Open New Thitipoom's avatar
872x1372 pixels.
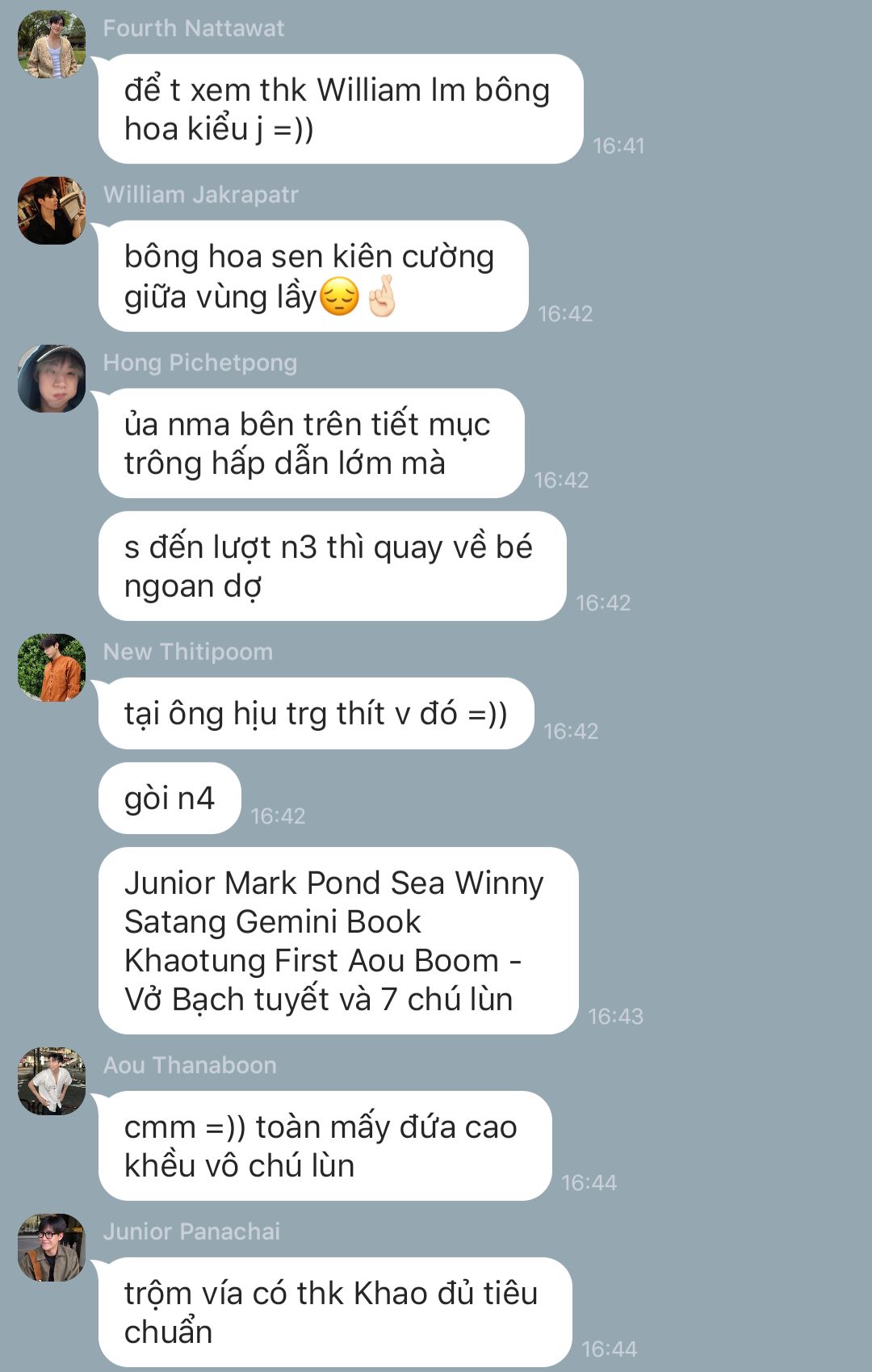52,668
